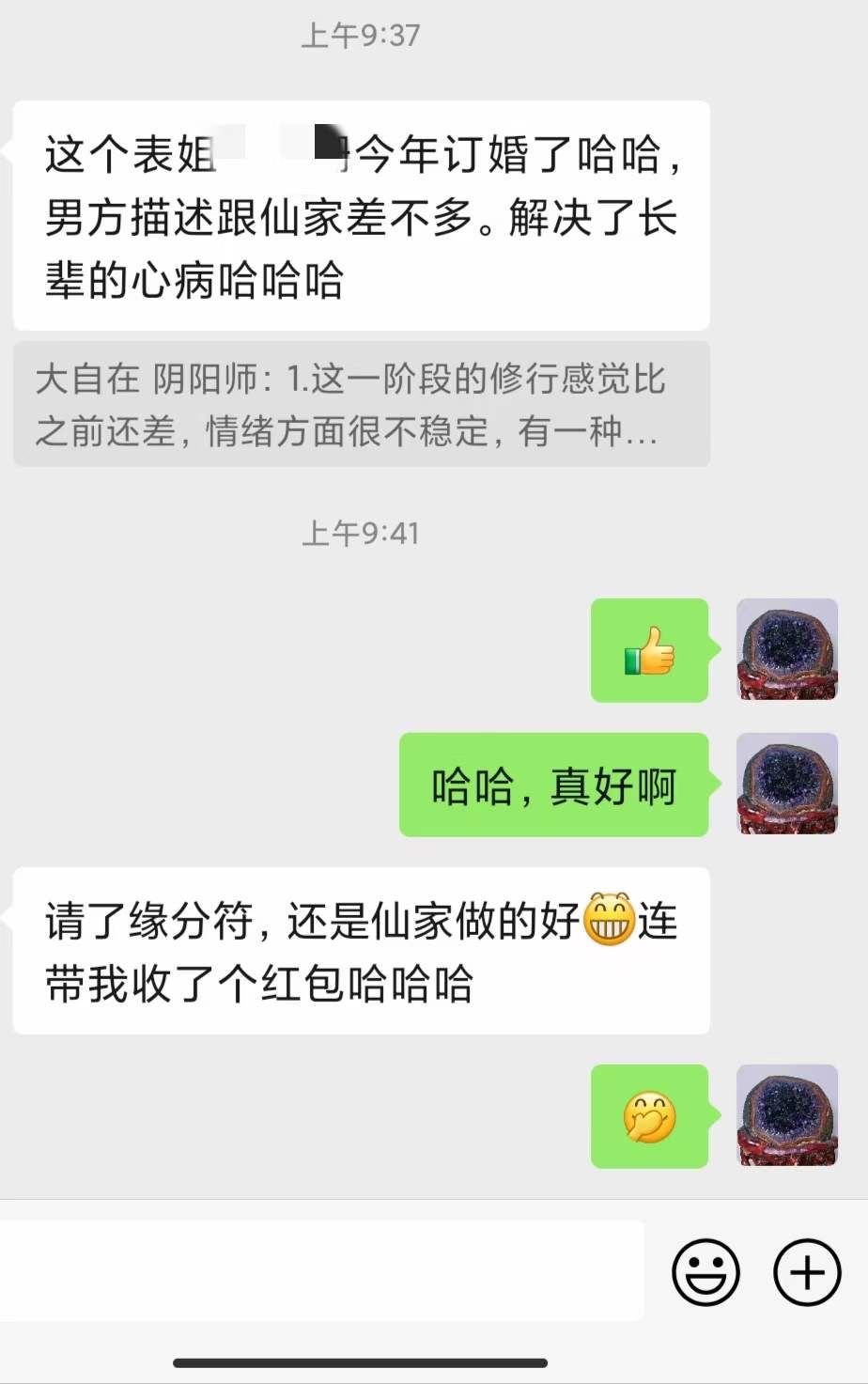Select the 哈哈，真好啊 green message bubble
This screenshot has height=1384, width=868.
click(553, 786)
